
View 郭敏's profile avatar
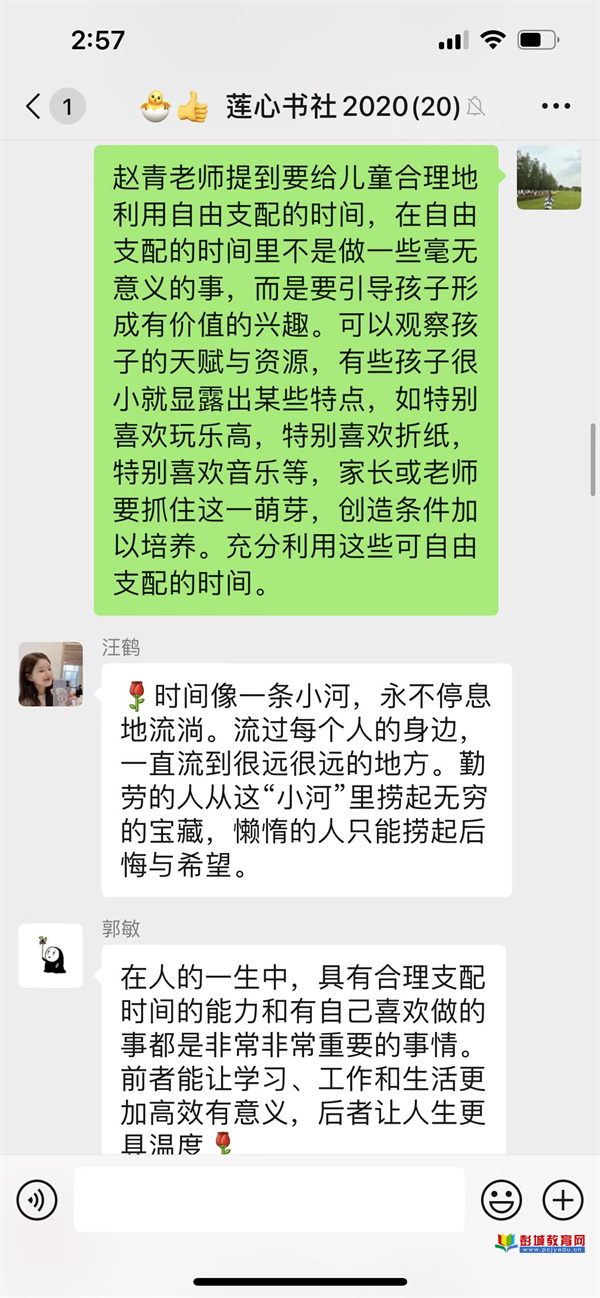coord(51,955)
